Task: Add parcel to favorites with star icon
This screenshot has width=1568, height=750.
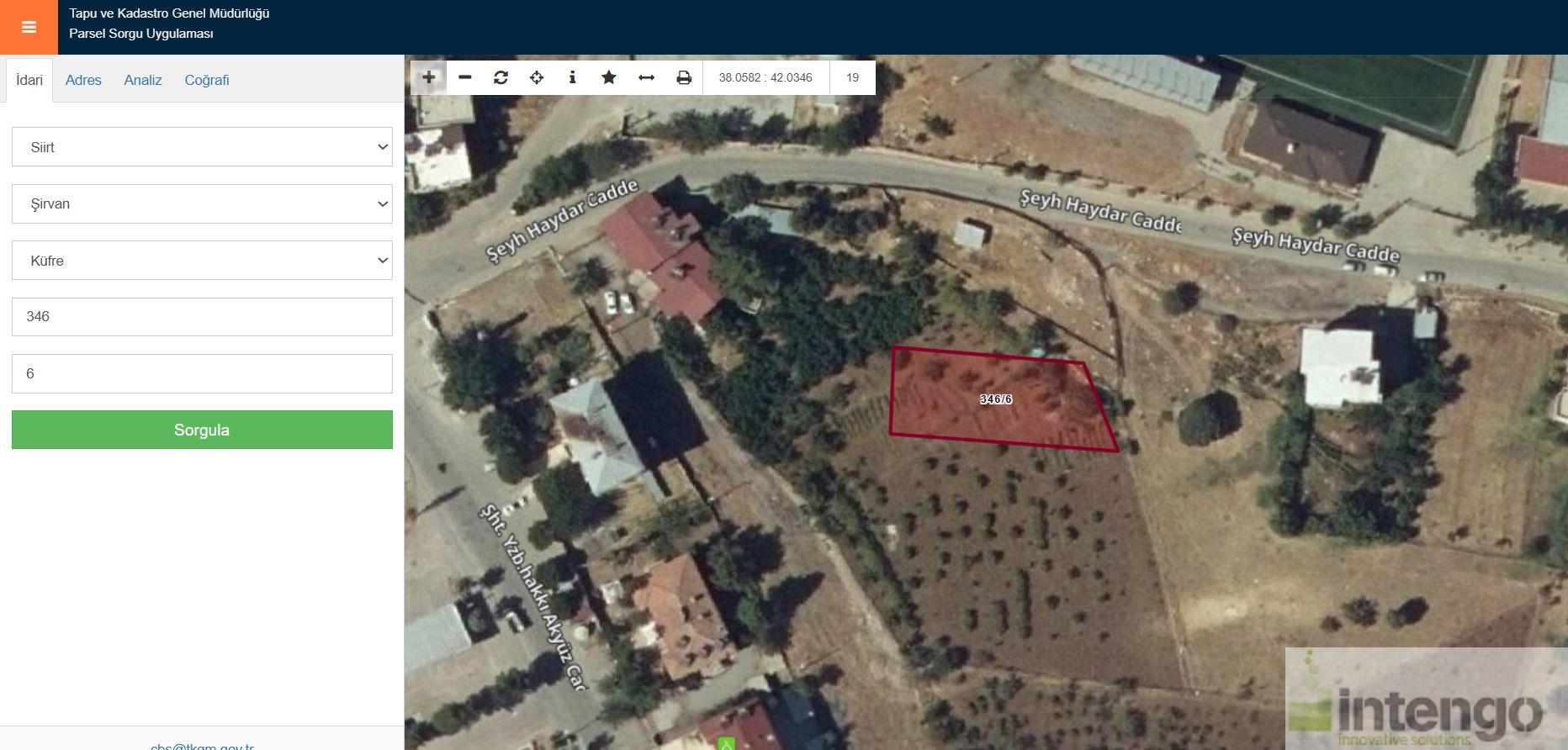Action: click(609, 77)
